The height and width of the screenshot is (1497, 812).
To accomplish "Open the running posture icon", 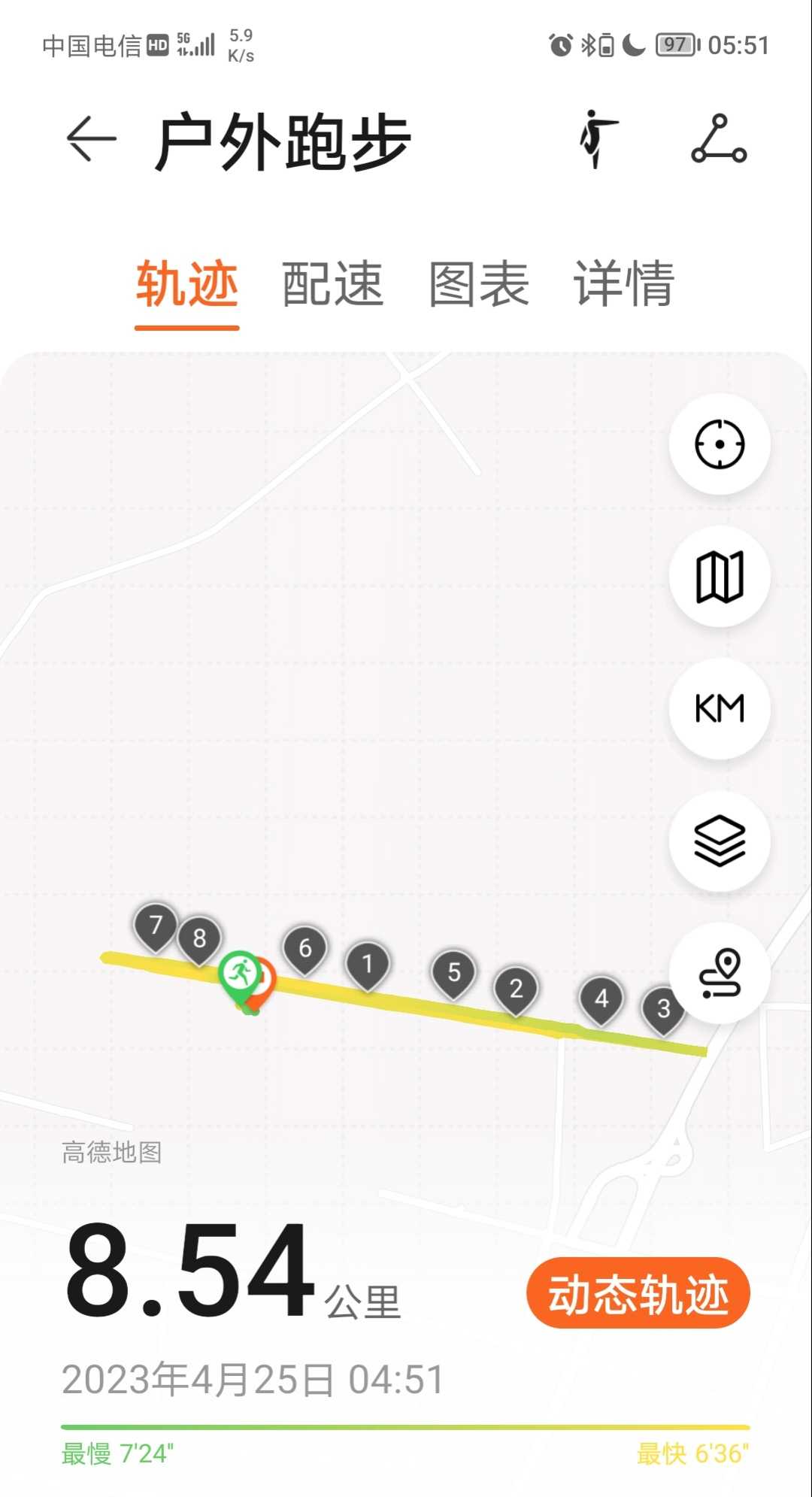I will click(598, 139).
